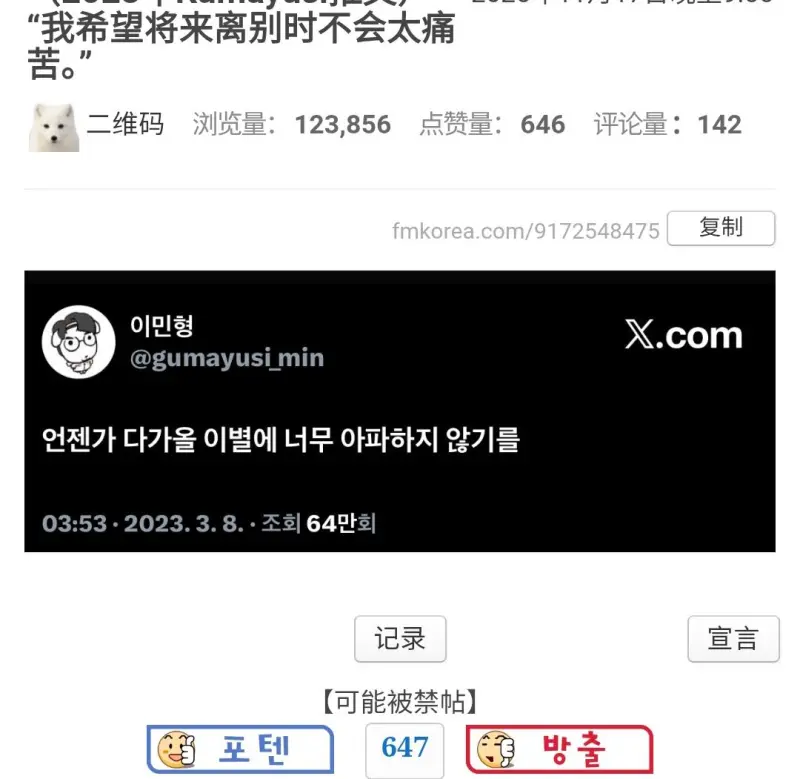
Task: Open author 二维码 profile
Action: point(125,125)
